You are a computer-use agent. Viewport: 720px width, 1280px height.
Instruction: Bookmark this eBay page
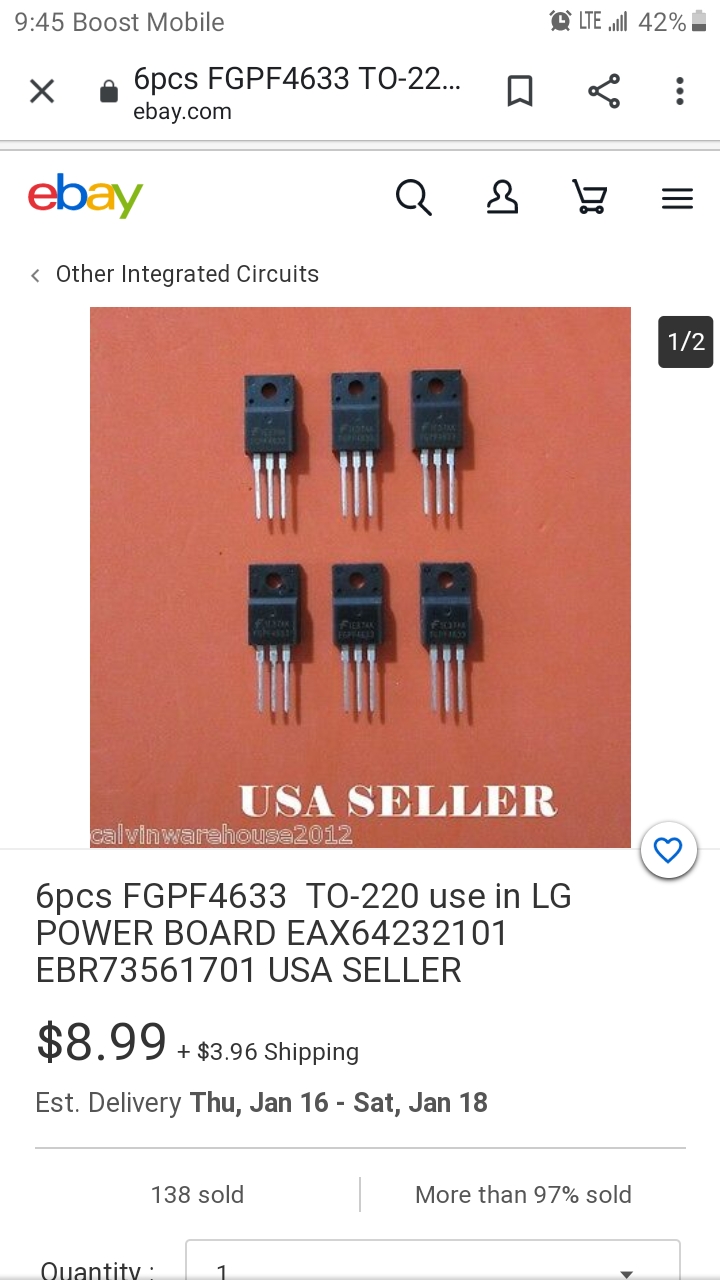pos(520,92)
